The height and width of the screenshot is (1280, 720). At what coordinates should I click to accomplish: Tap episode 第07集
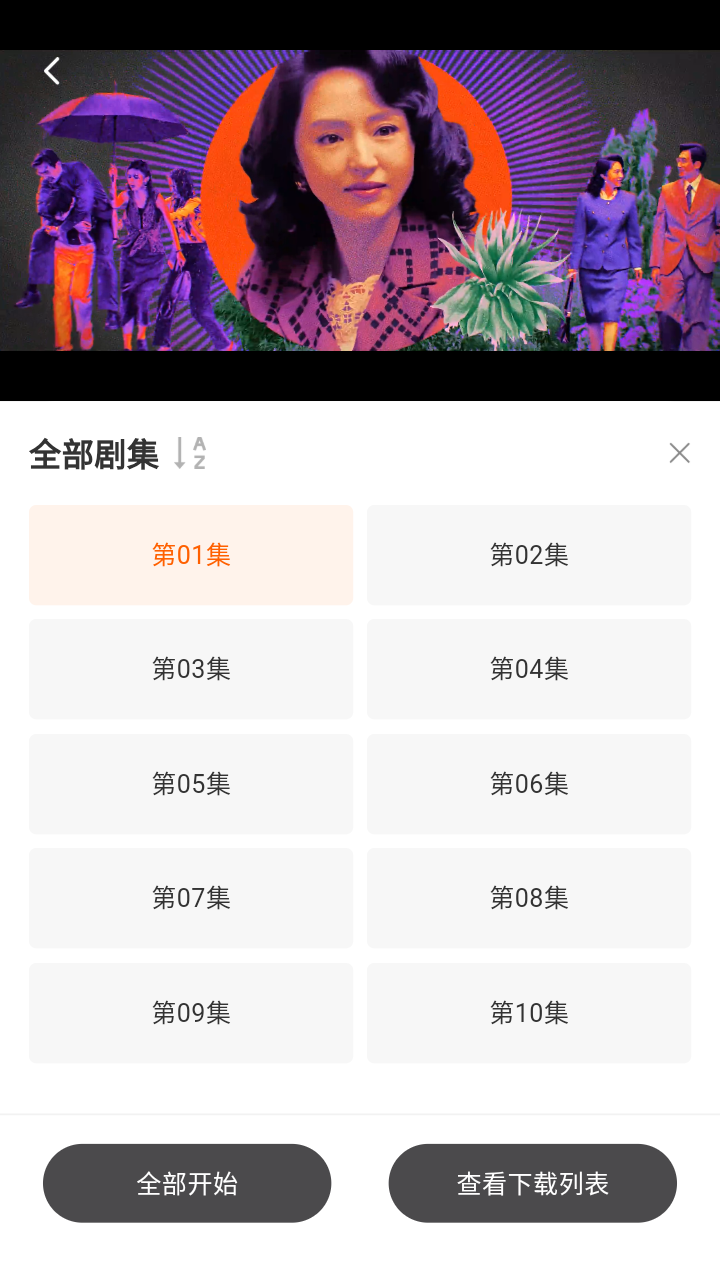click(x=191, y=898)
